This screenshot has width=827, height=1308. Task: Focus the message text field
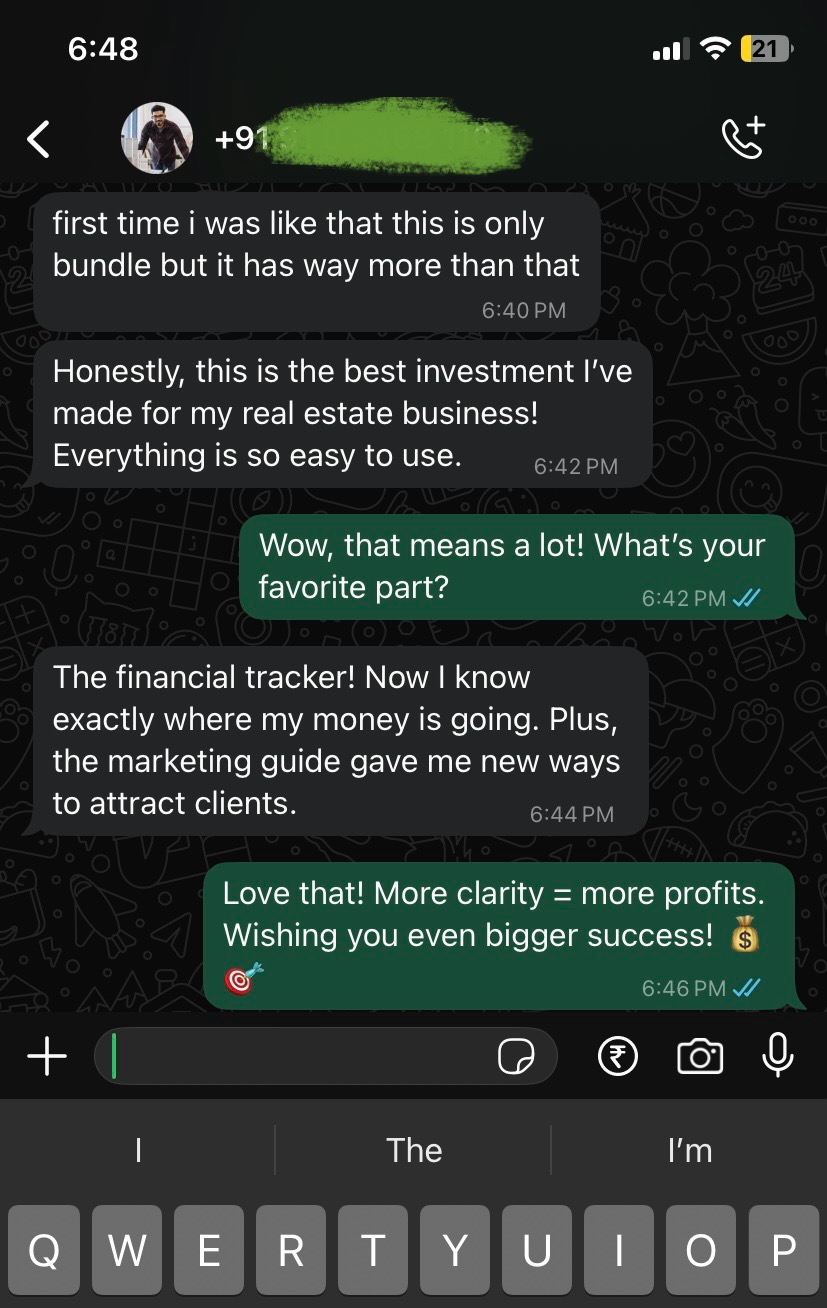(x=300, y=1056)
